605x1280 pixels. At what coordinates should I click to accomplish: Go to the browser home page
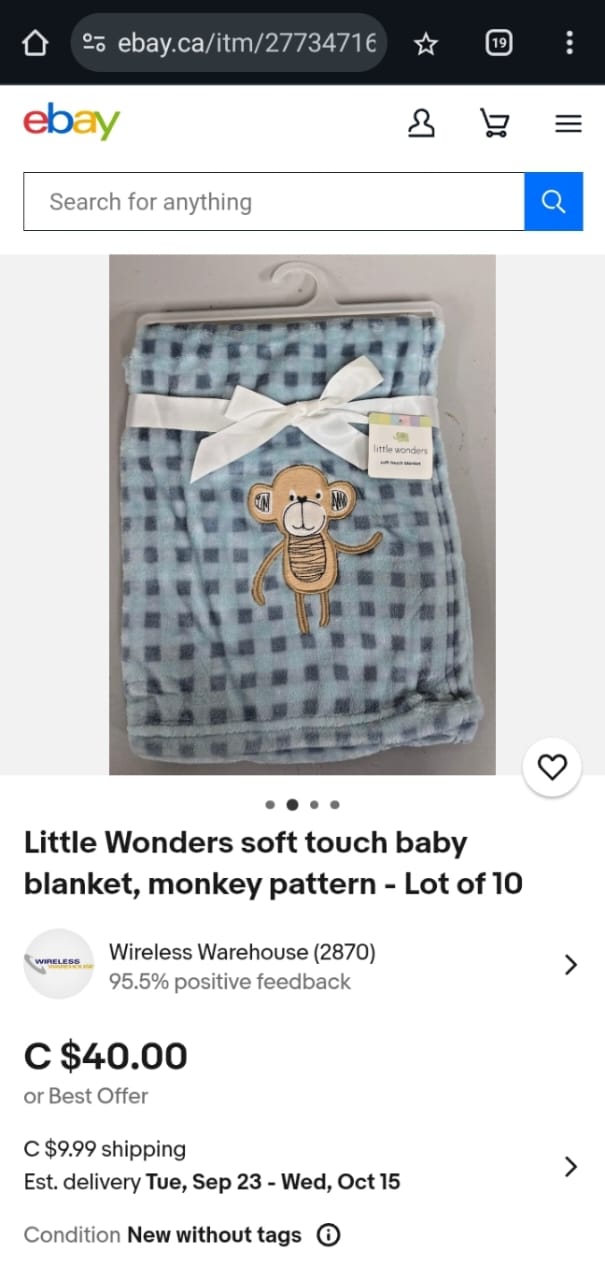(35, 43)
